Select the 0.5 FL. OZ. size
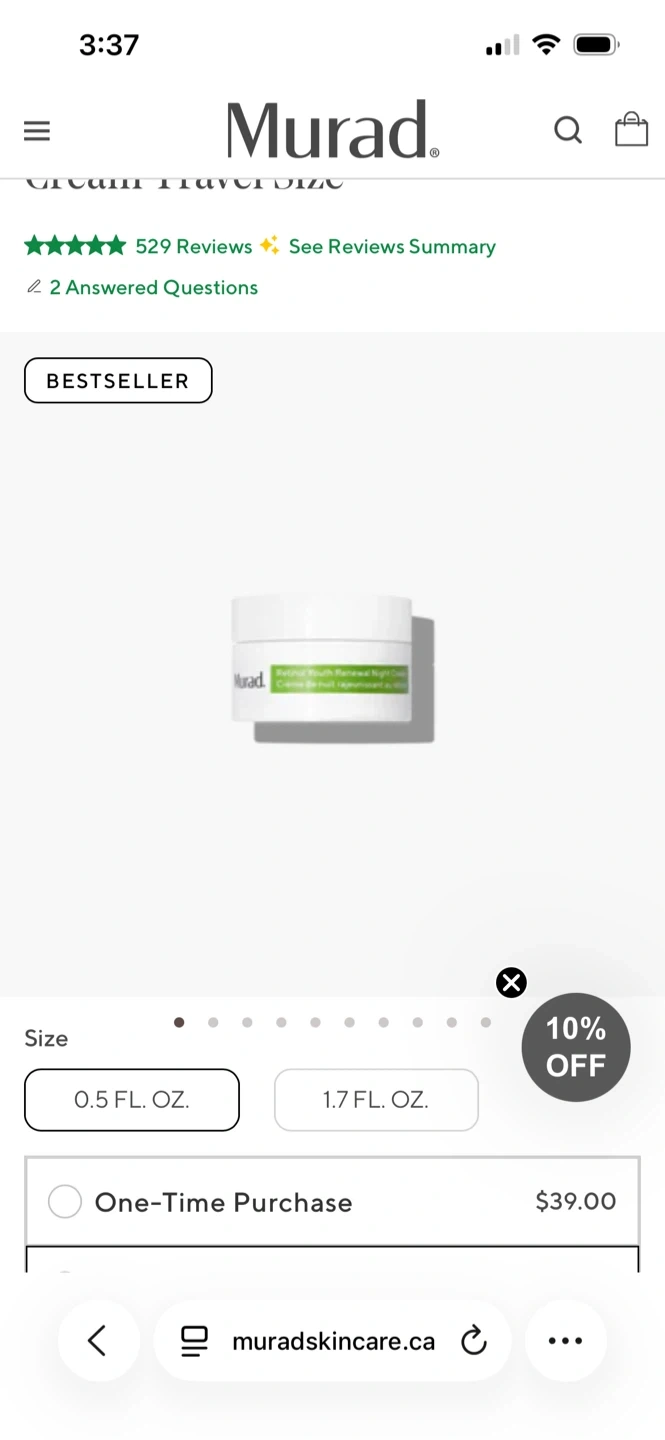Image resolution: width=665 pixels, height=1440 pixels. click(x=132, y=1100)
